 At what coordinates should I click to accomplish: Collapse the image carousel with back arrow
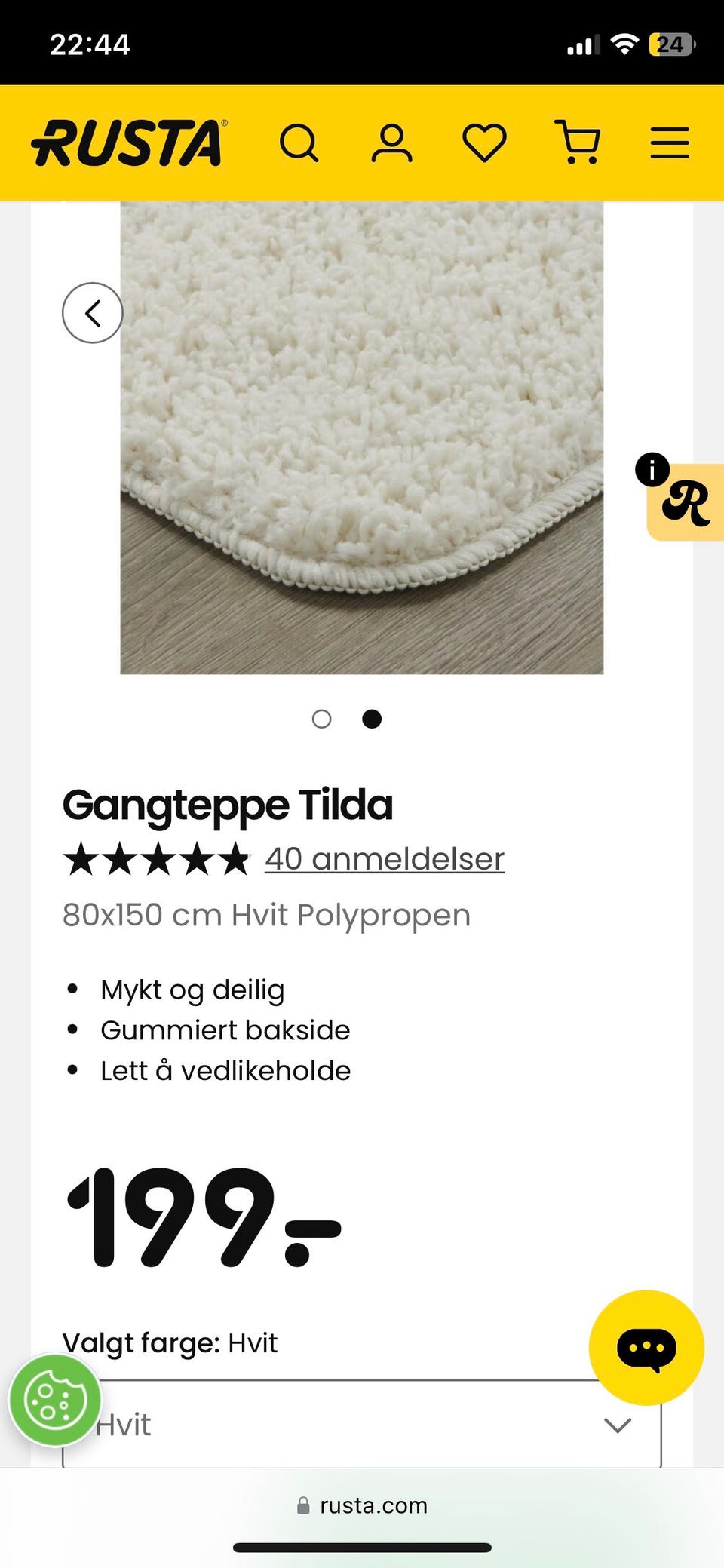click(92, 312)
